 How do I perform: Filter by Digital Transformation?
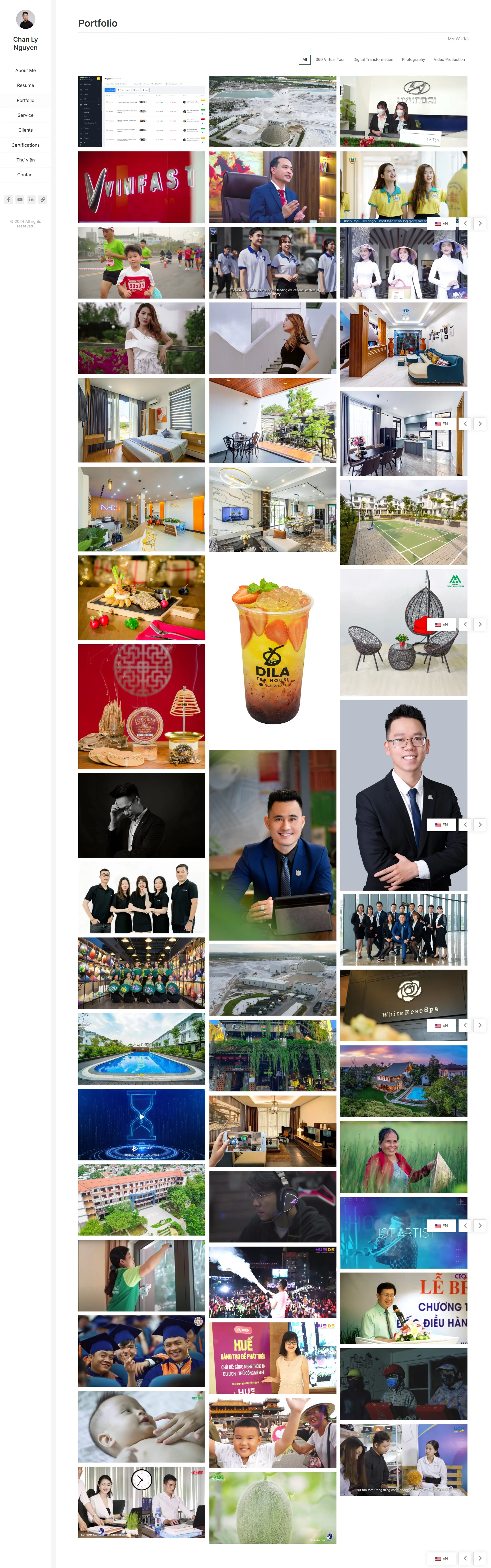pos(373,60)
